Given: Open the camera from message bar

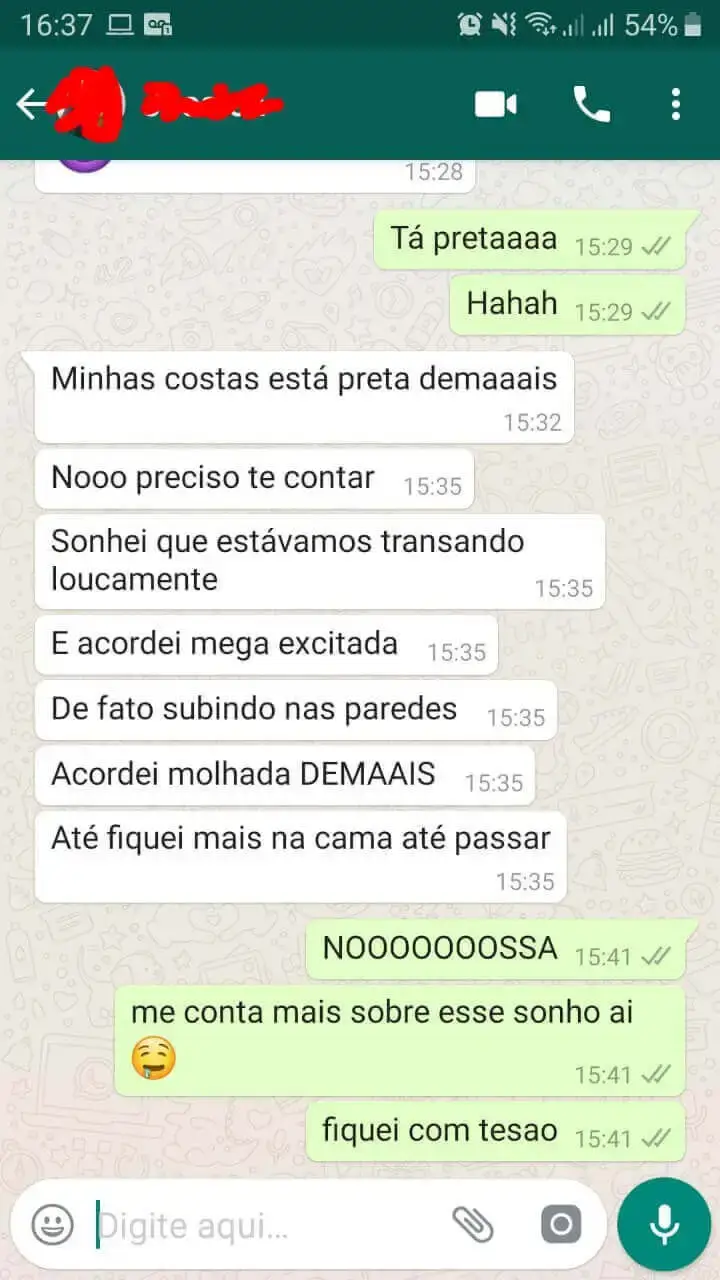Looking at the screenshot, I should tap(560, 1224).
